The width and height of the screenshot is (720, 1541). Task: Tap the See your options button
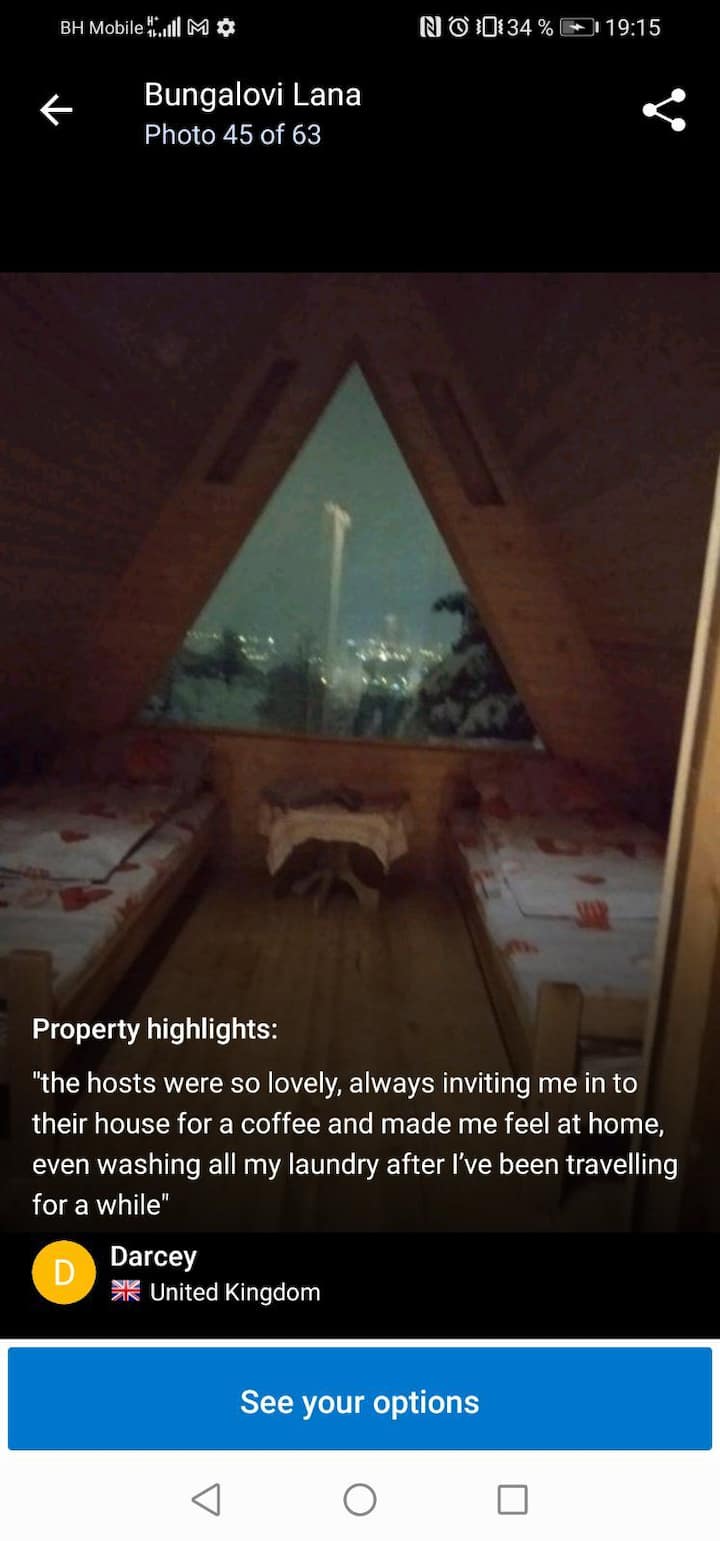click(360, 1401)
